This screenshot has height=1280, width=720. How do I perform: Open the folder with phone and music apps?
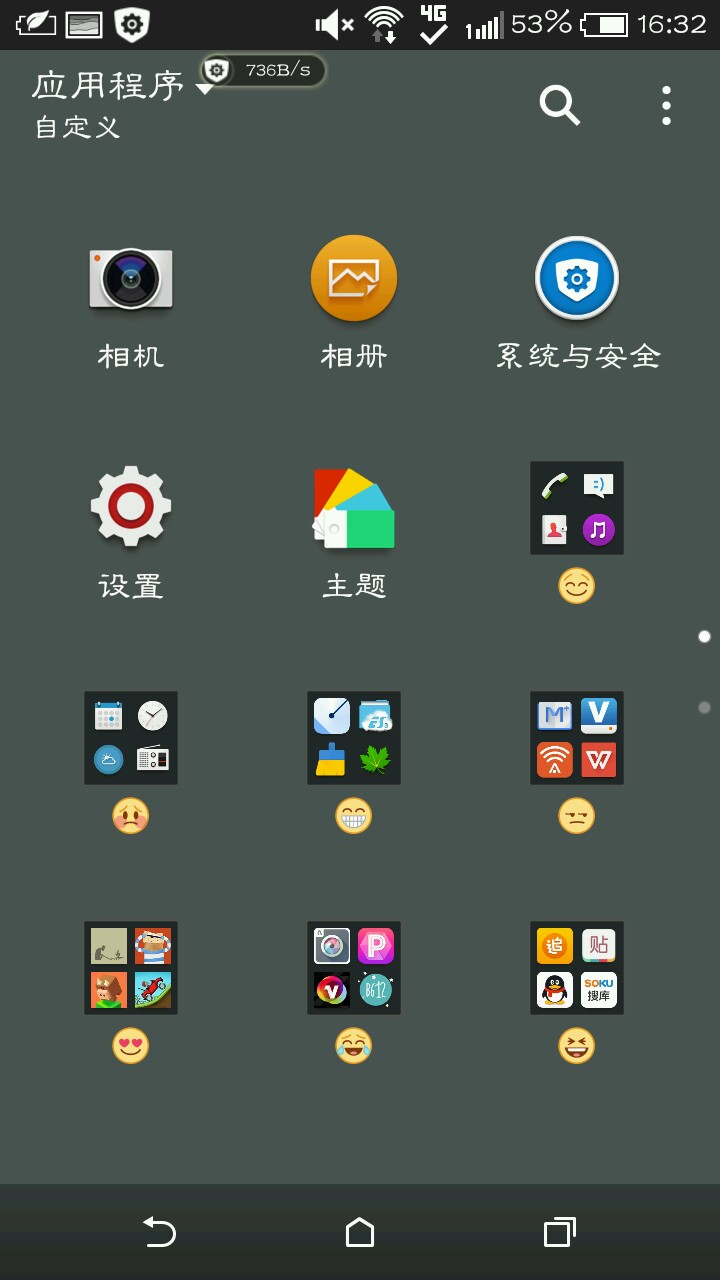577,508
